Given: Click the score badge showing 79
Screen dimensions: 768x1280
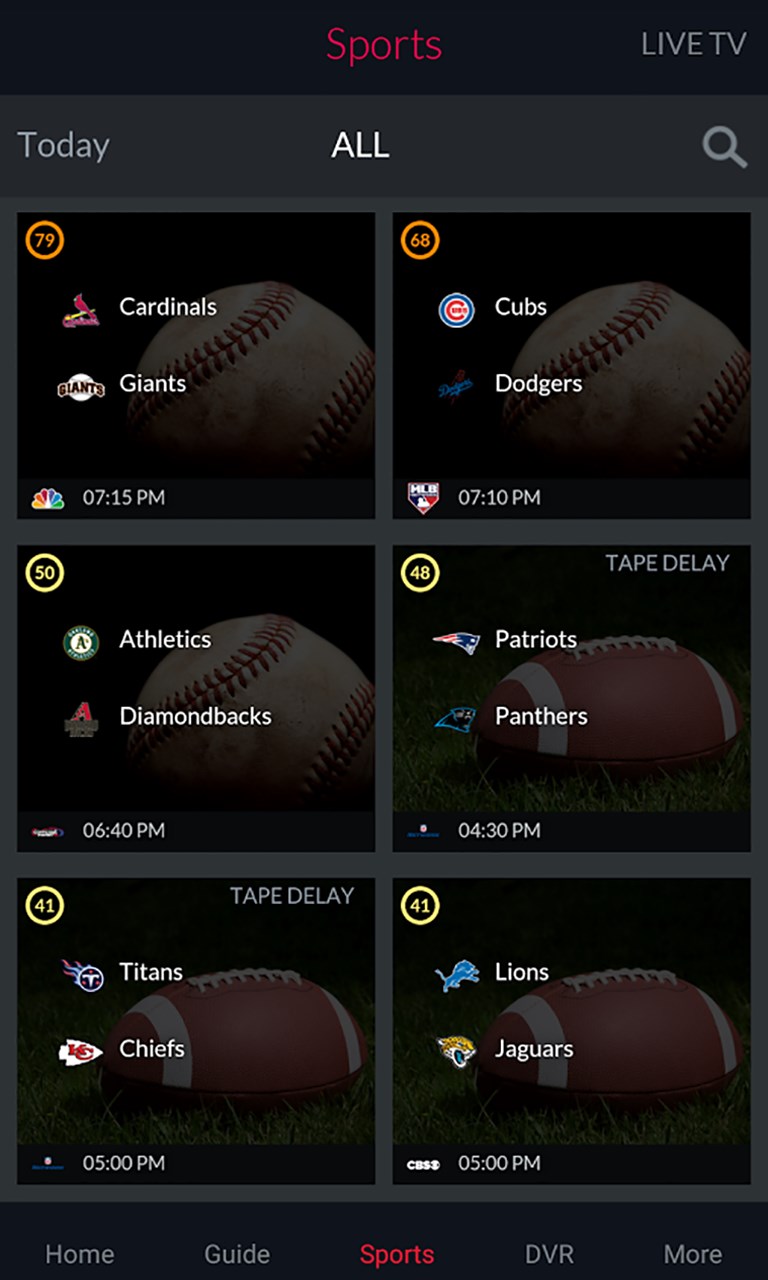Looking at the screenshot, I should coord(44,240).
